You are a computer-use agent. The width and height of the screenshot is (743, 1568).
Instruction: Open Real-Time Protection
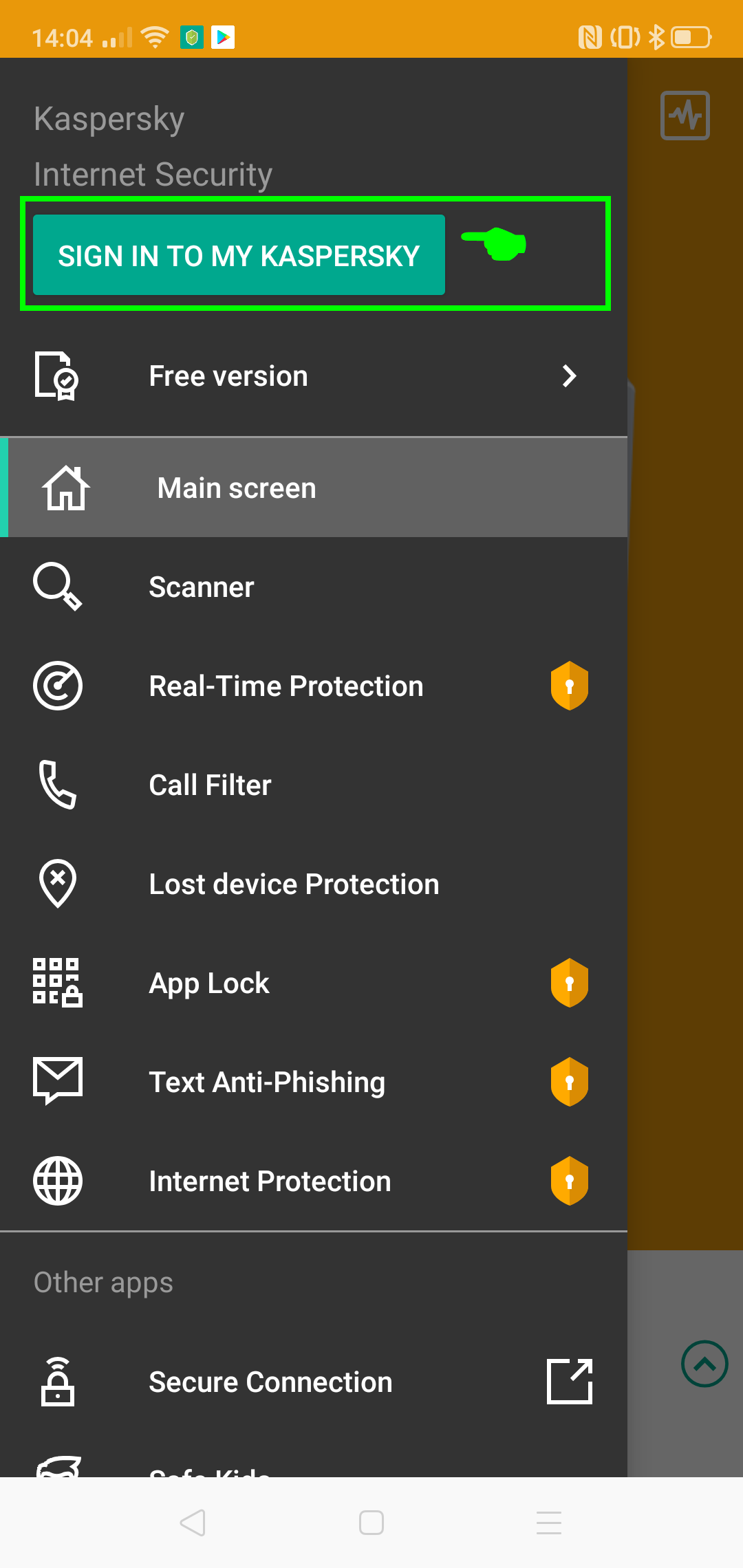pos(314,686)
